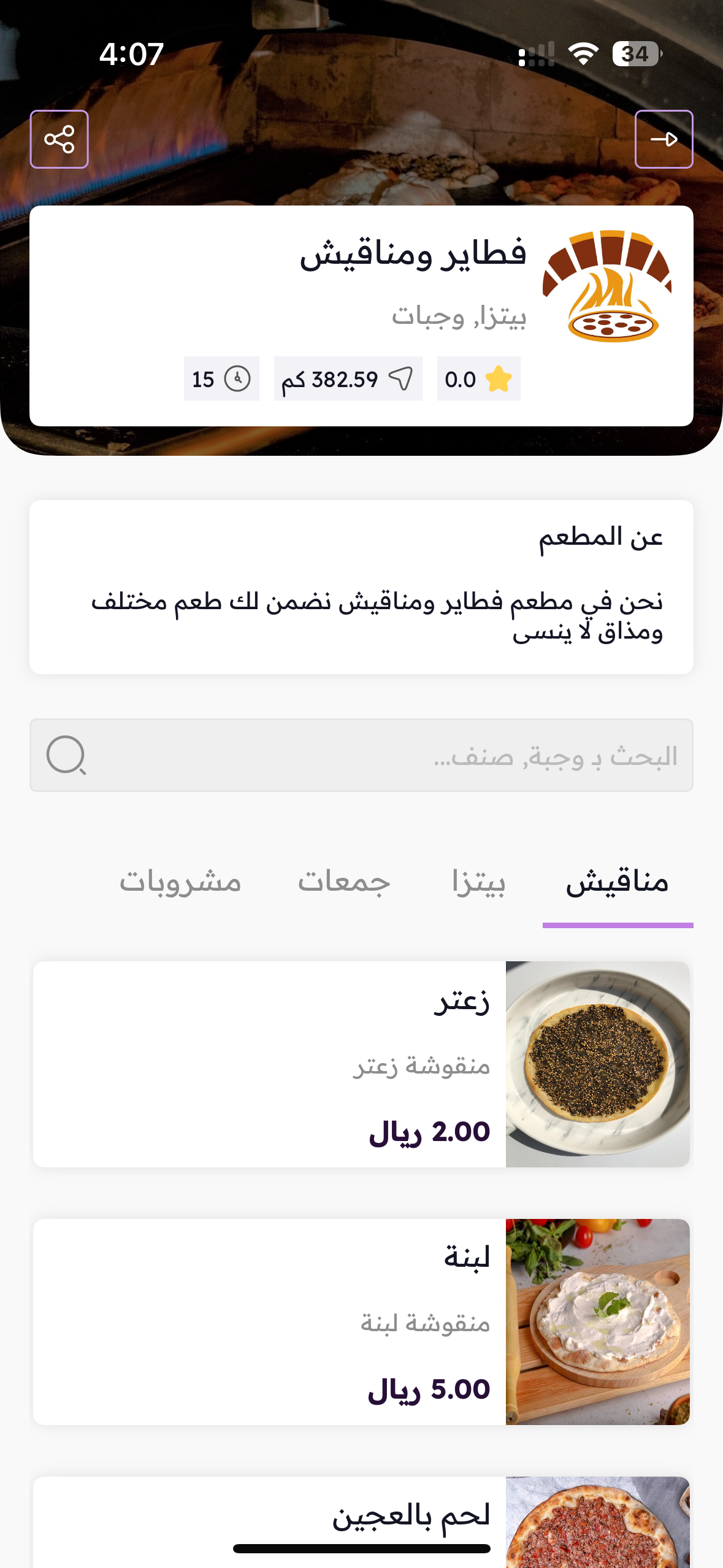723x1568 pixels.
Task: Tap the search field for meals
Action: point(361,755)
